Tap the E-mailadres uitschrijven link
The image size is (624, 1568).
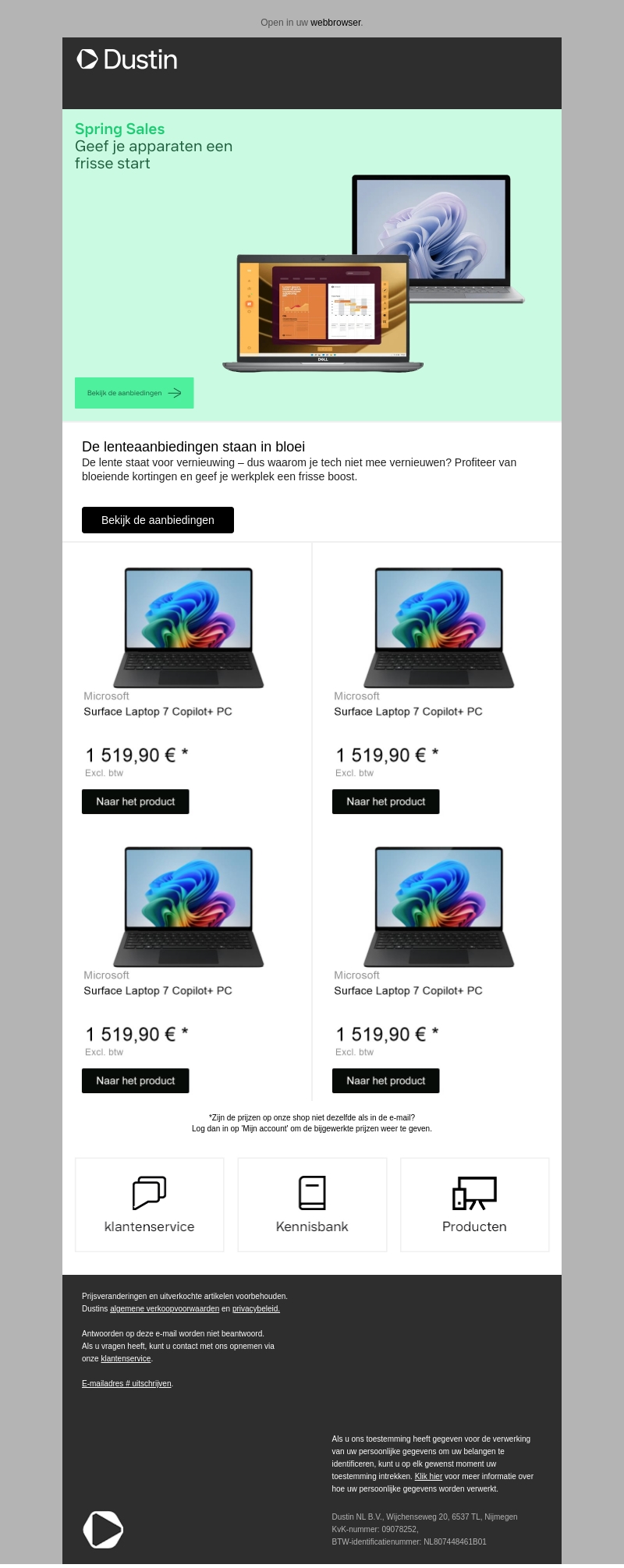coord(126,1384)
